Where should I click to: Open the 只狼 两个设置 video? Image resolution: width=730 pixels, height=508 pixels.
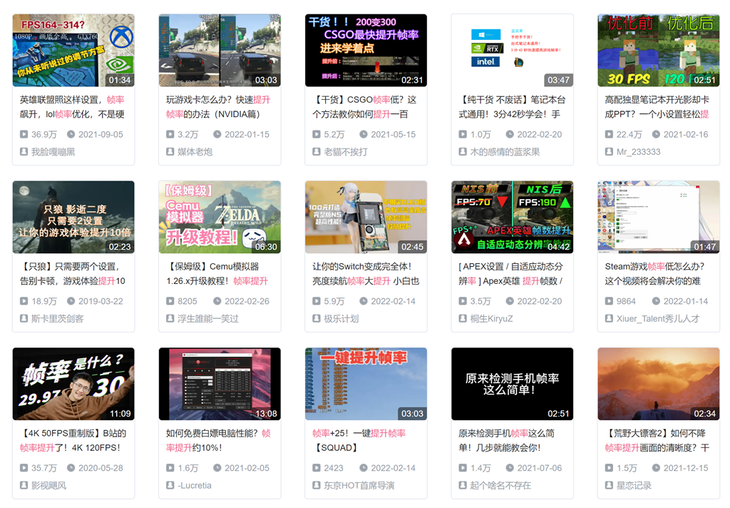click(73, 217)
